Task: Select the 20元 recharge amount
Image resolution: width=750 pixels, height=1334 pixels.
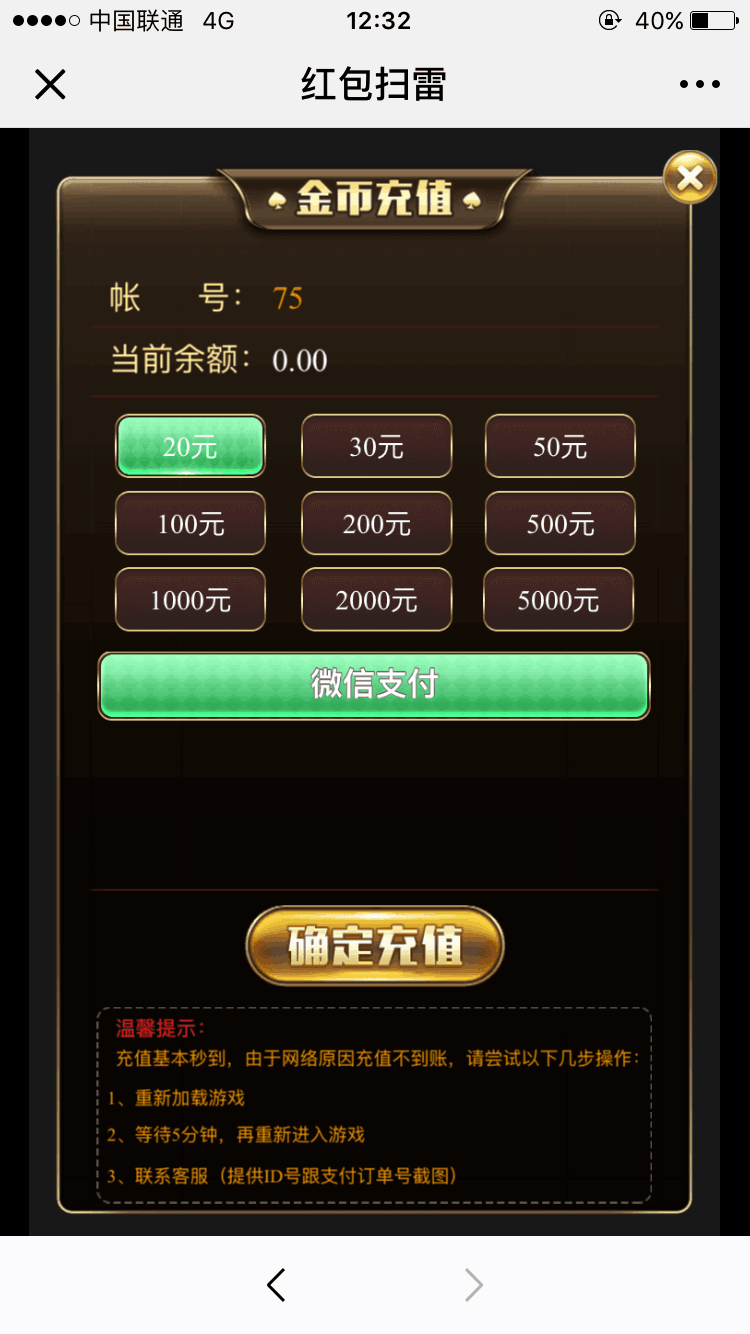Action: click(x=190, y=446)
